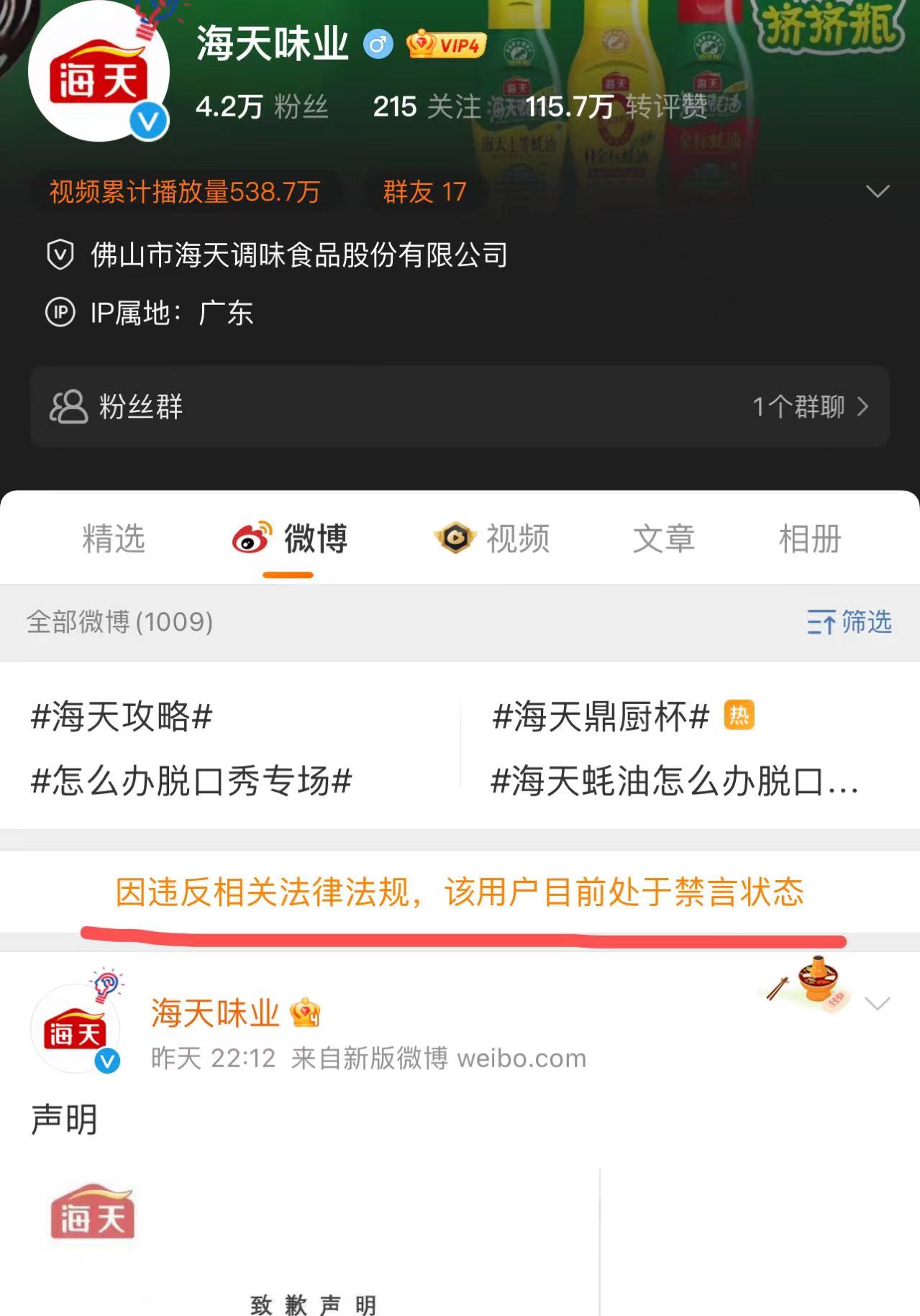Select the 微博 tab
This screenshot has width=920, height=1316.
(291, 539)
